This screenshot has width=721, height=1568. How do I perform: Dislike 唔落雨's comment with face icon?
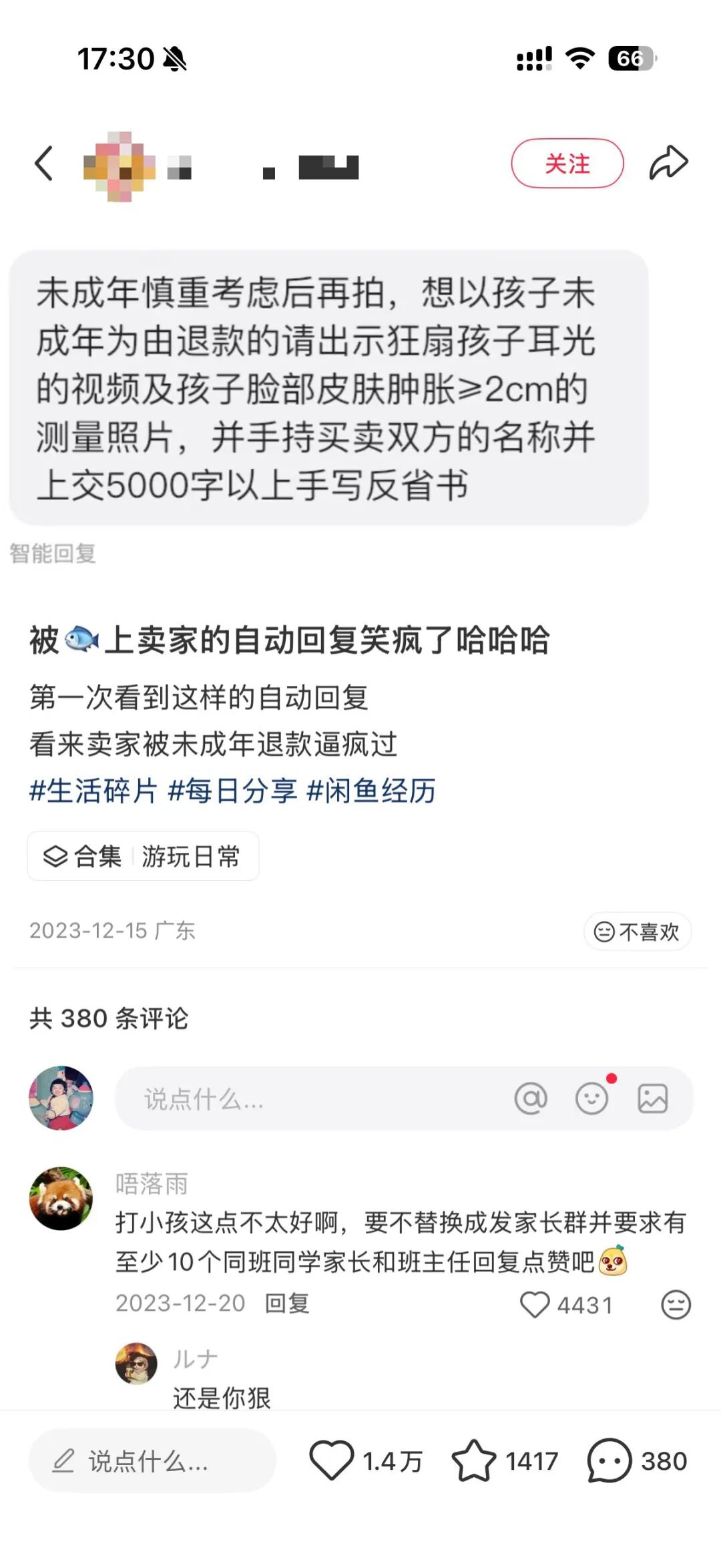(x=676, y=1305)
